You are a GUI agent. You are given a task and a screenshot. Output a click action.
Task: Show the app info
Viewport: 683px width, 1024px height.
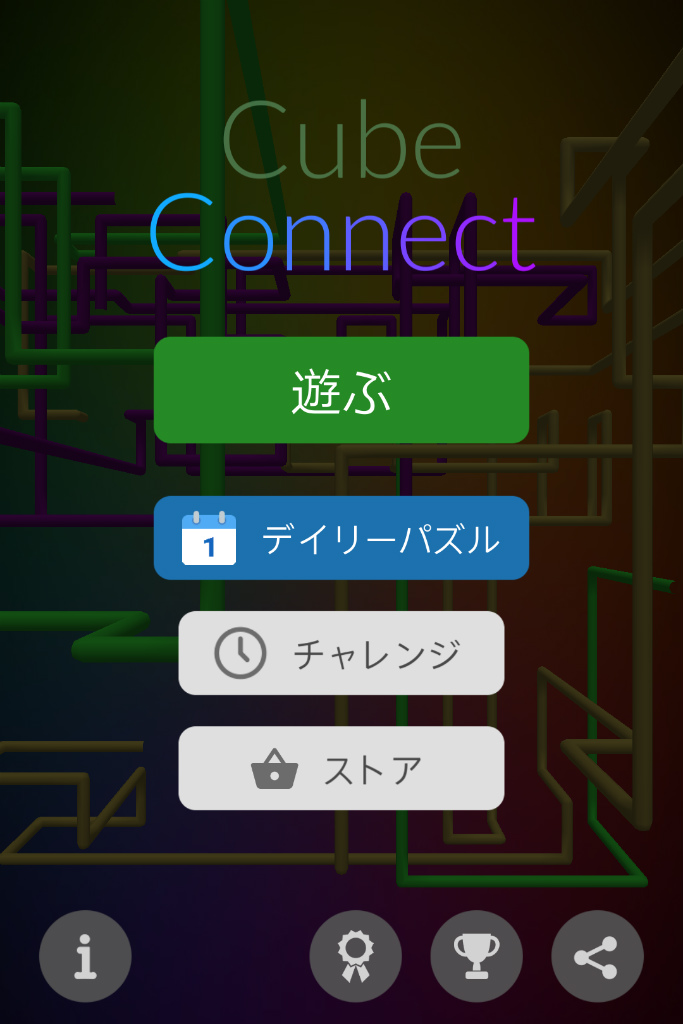coord(85,957)
